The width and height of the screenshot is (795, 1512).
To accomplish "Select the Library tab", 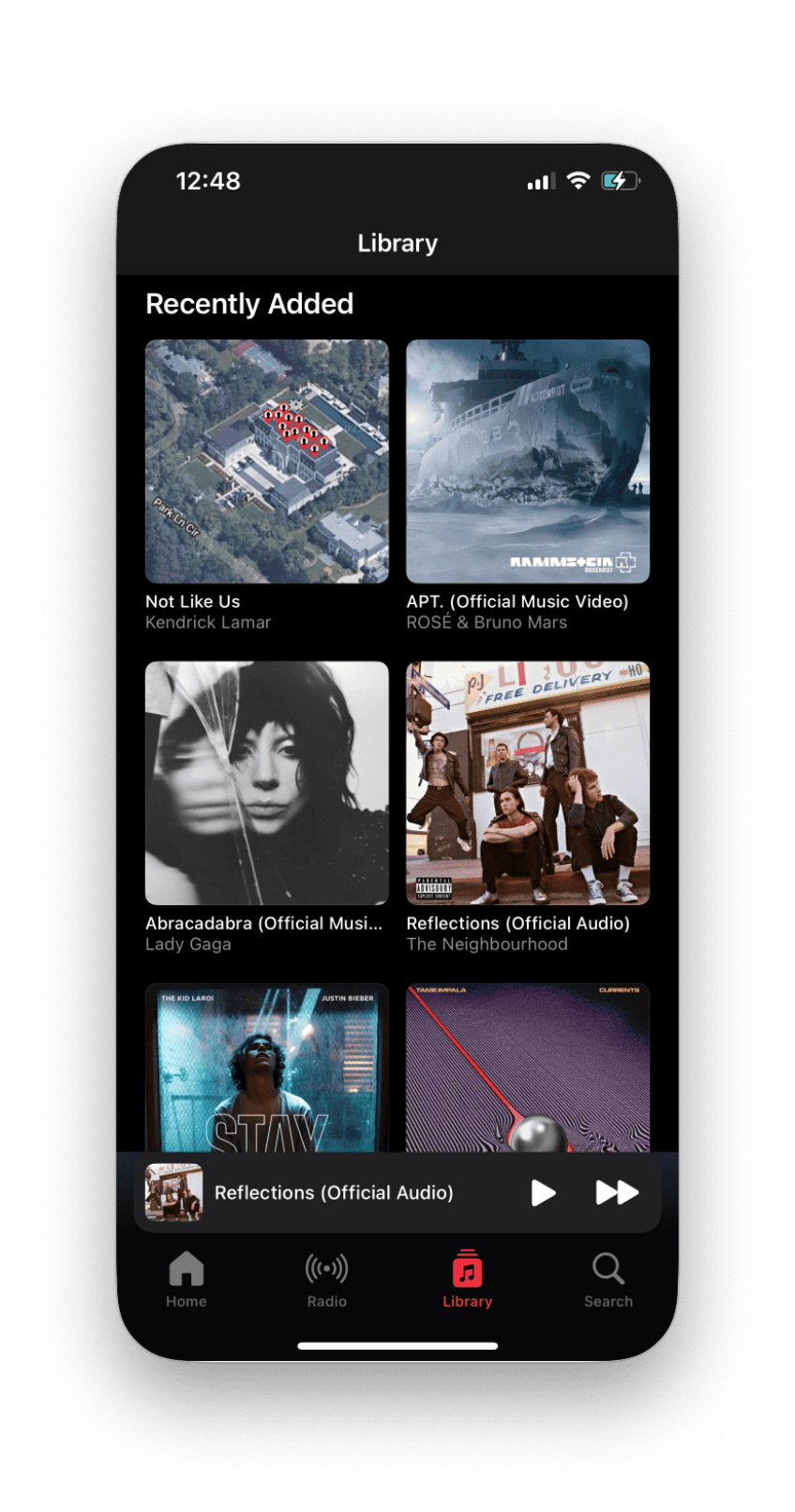I will click(x=467, y=1279).
